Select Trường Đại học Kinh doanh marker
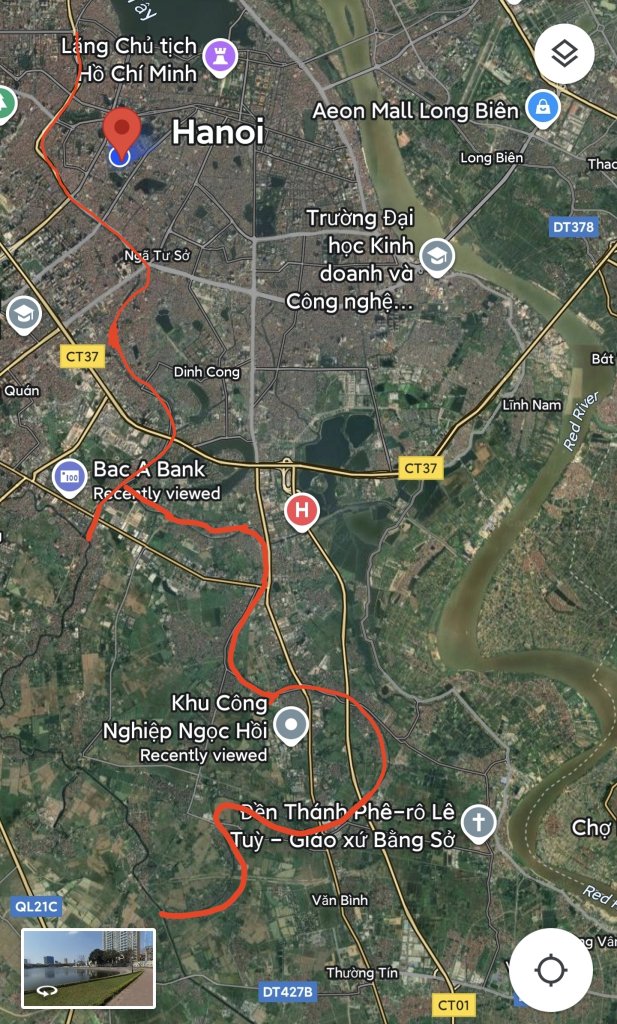This screenshot has height=1024, width=617. click(x=437, y=257)
